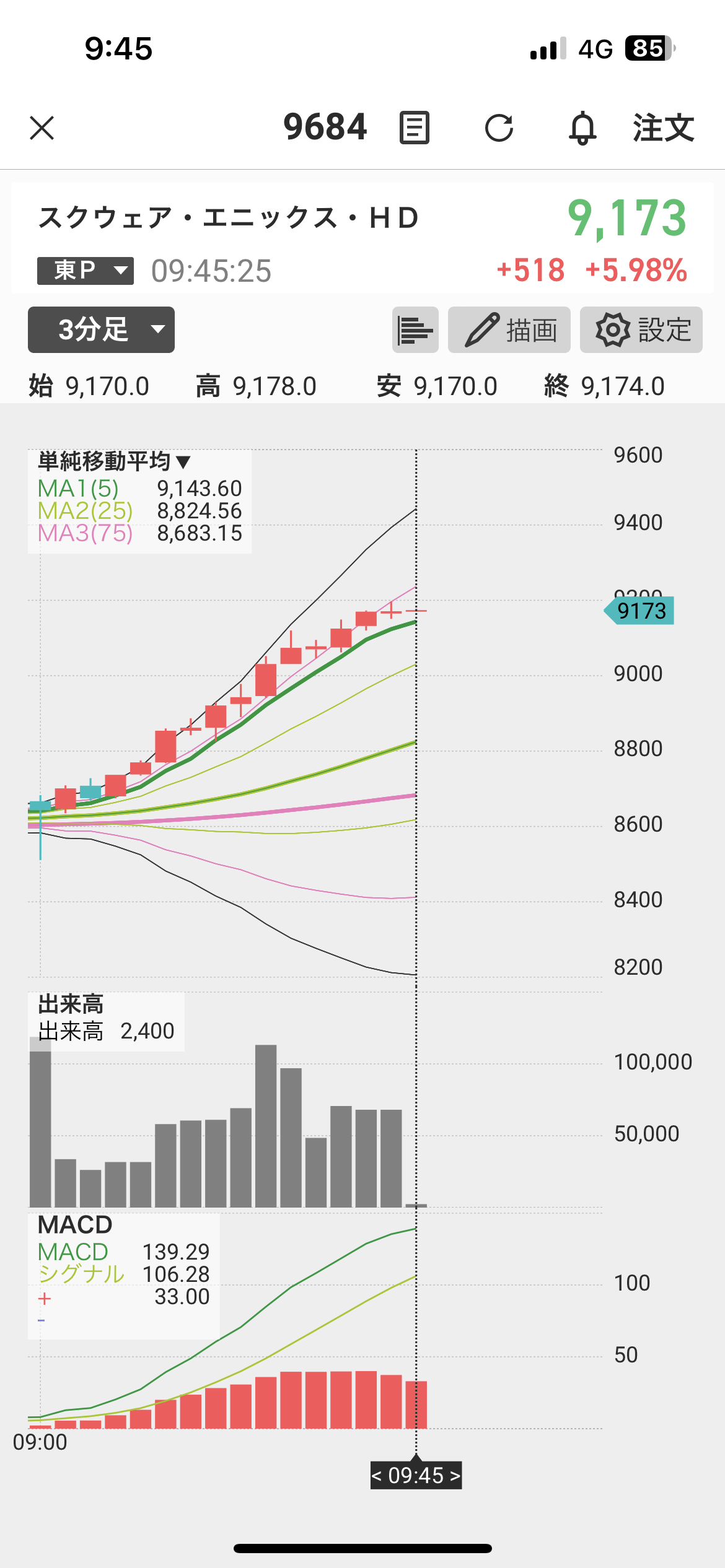Open chart 設定 settings

click(x=641, y=329)
